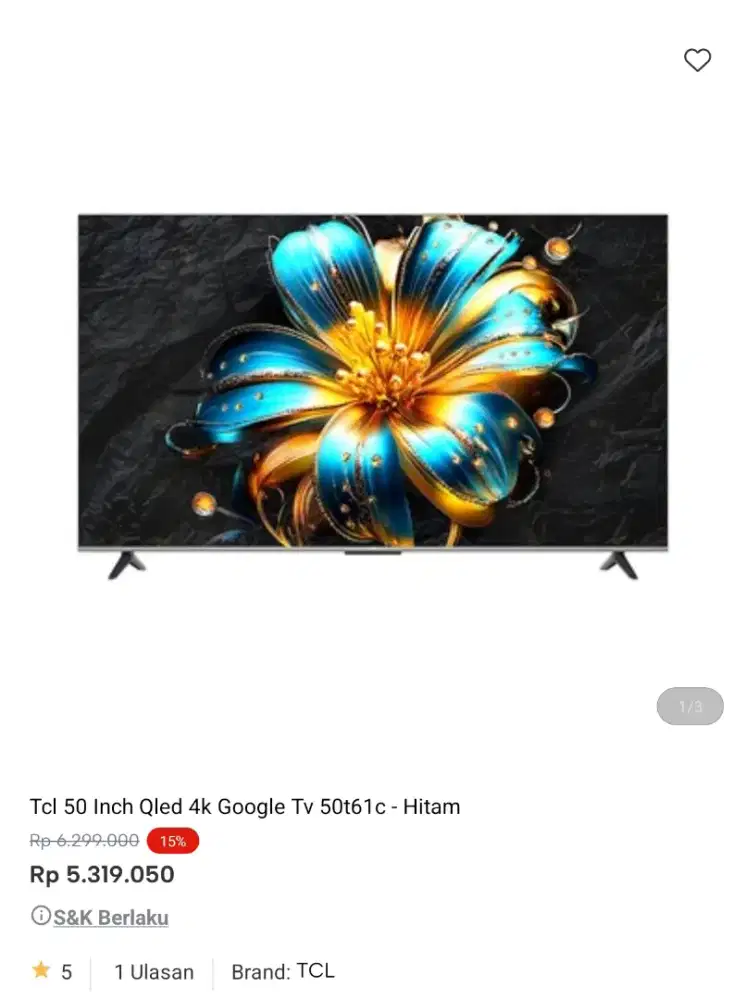The height and width of the screenshot is (1000, 746).
Task: Click the Brand: TCL label
Action: click(283, 971)
